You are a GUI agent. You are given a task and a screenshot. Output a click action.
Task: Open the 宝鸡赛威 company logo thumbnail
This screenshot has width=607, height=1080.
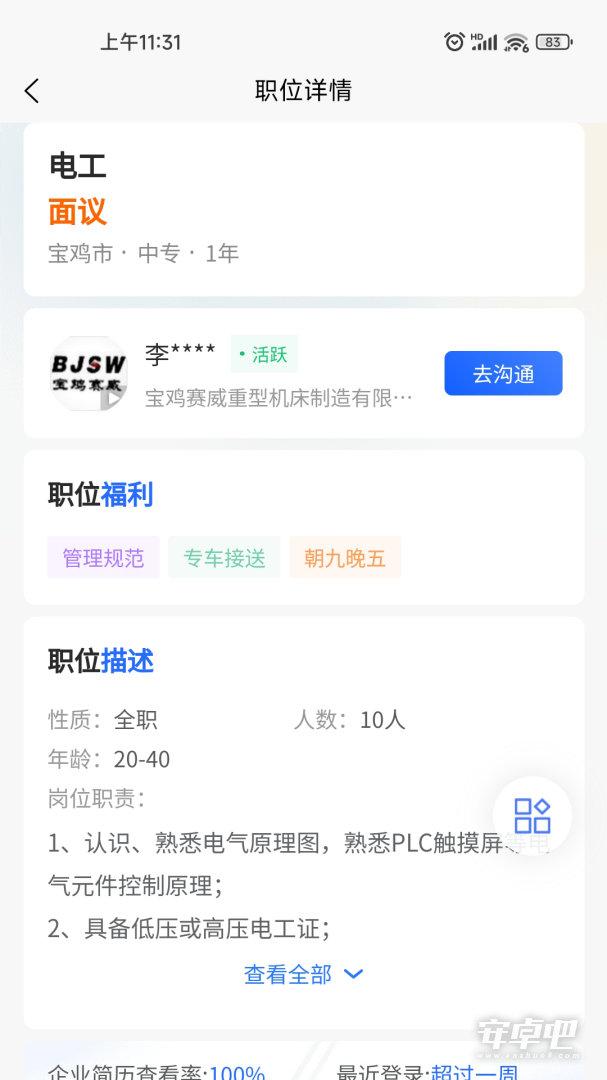89,373
